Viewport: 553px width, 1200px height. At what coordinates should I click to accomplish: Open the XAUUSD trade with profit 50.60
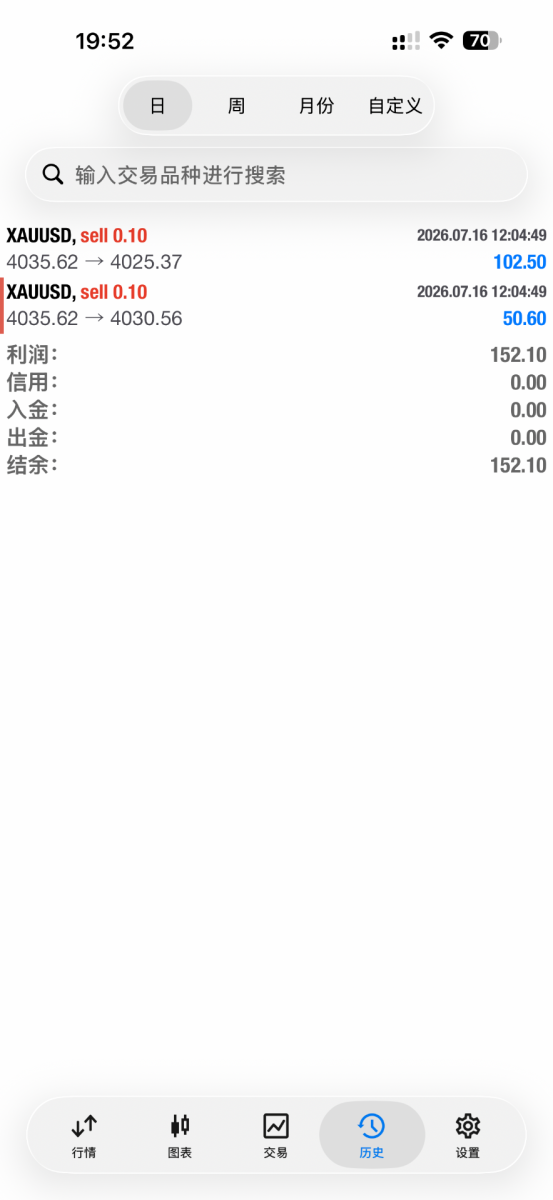[x=276, y=306]
